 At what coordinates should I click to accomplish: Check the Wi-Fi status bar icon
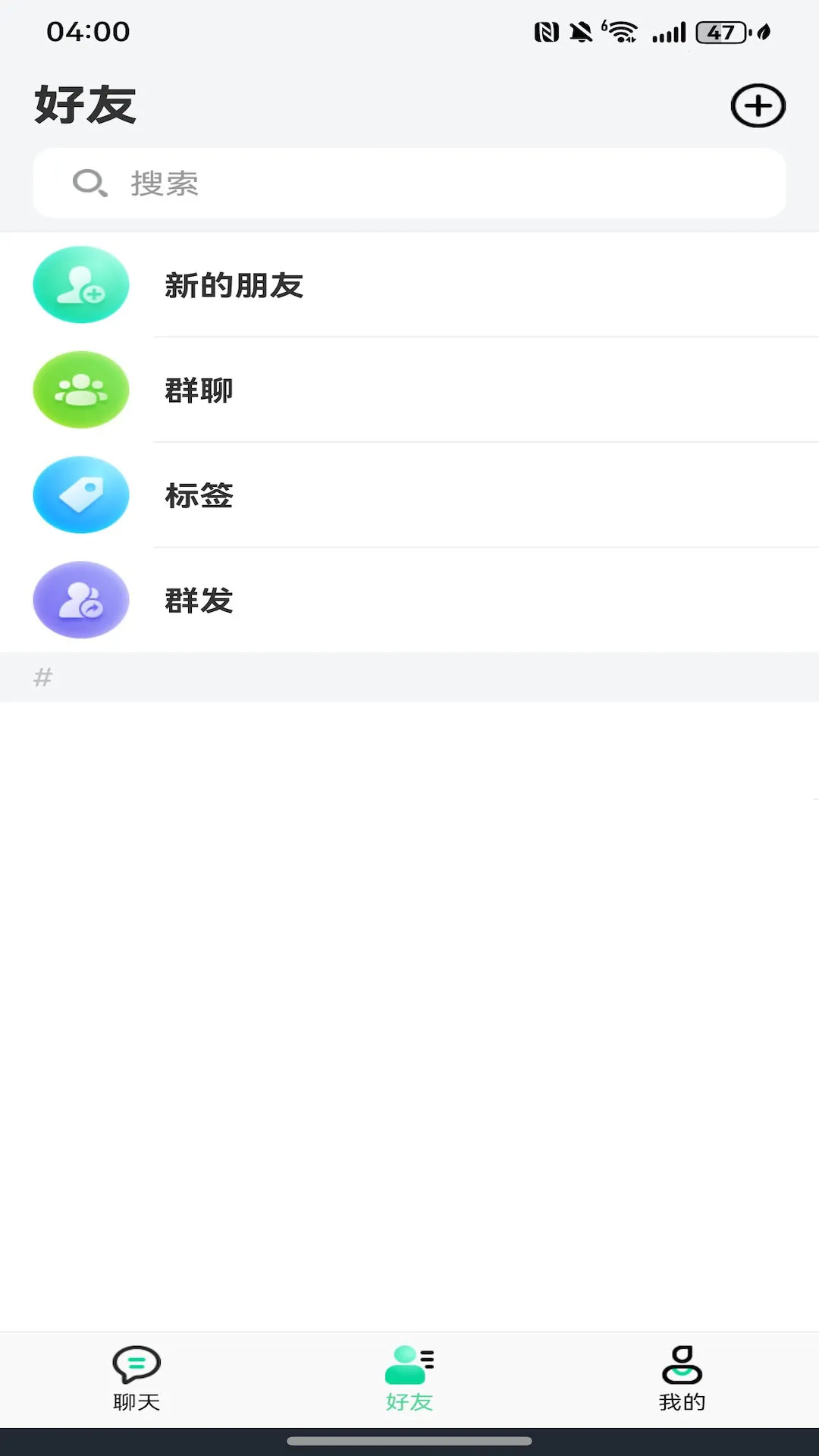(x=622, y=32)
